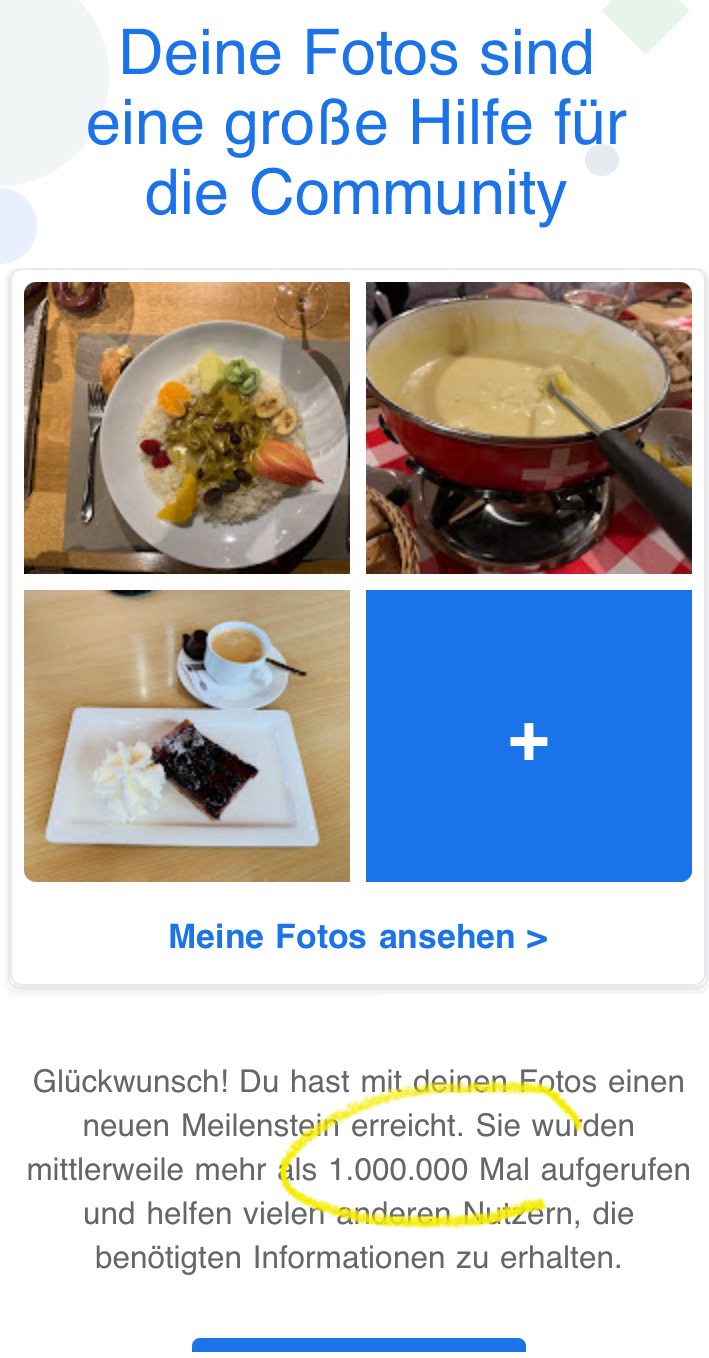Screen dimensions: 709x1358
Task: Open the 'Meine Fotos ansehen' link
Action: click(x=358, y=937)
